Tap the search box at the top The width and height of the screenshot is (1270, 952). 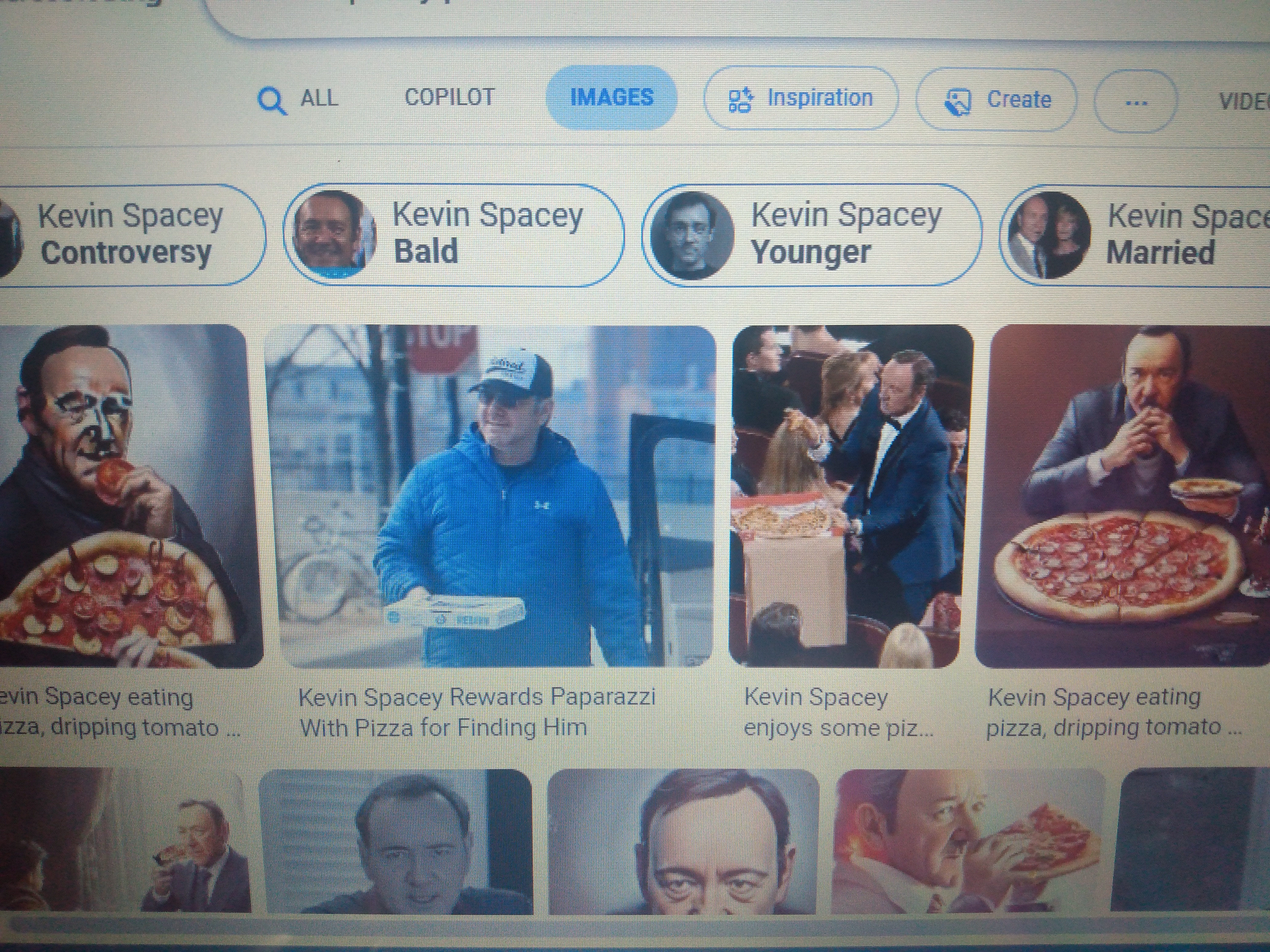click(x=689, y=14)
